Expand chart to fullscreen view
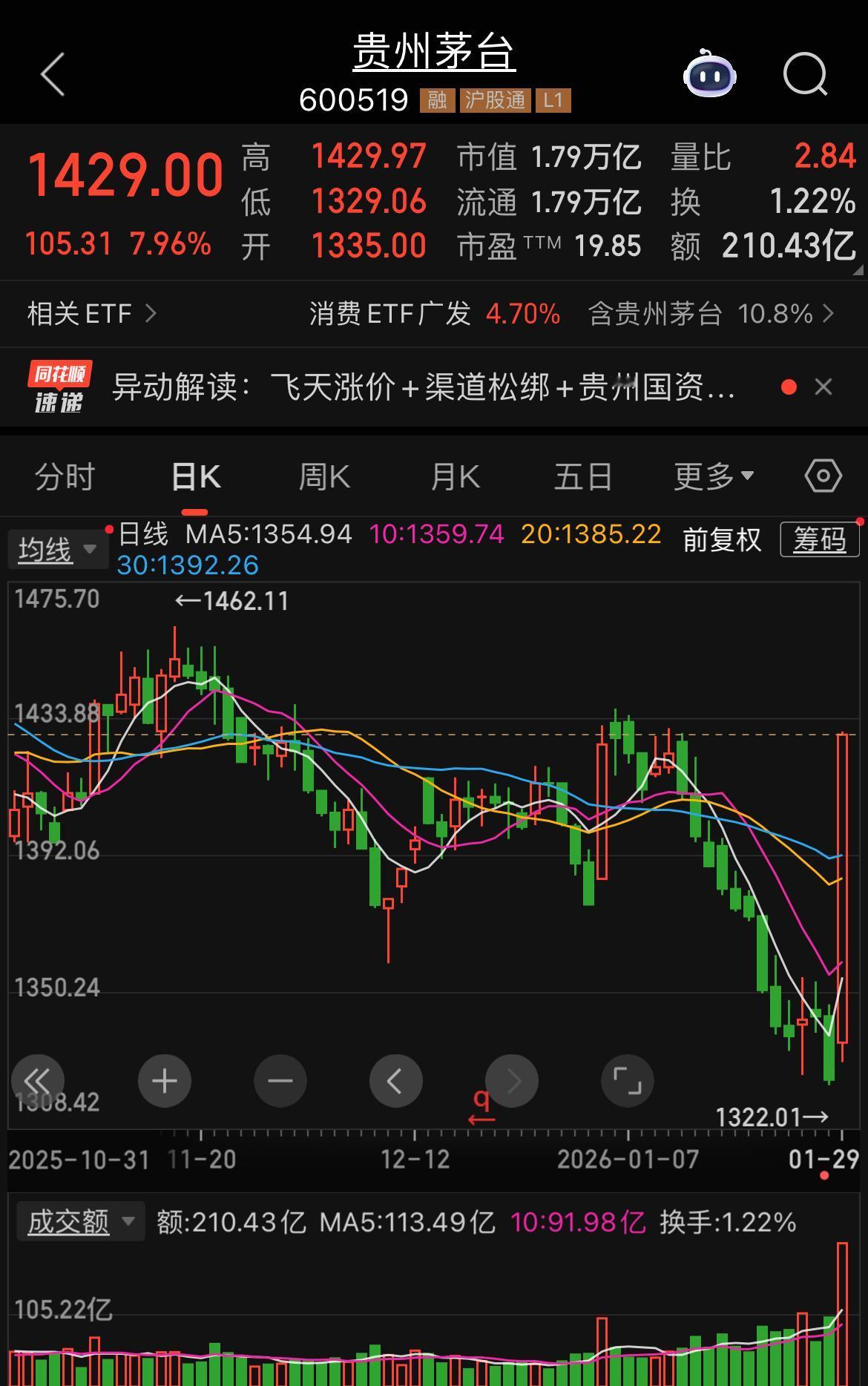This screenshot has width=868, height=1386. (x=627, y=1081)
